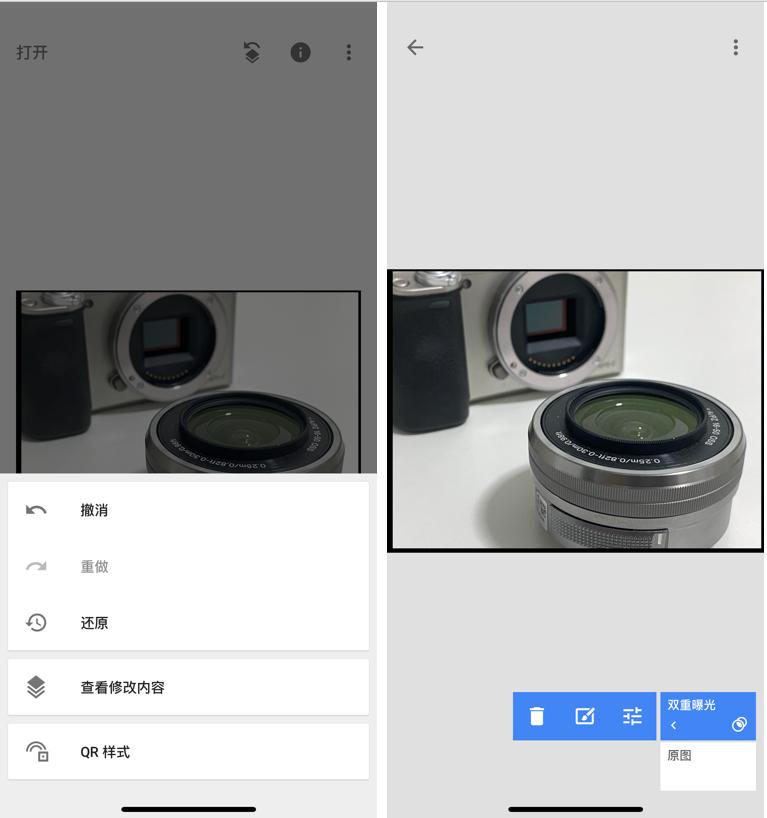The width and height of the screenshot is (767, 818).
Task: Delete the 双重曝光 edit with the trash icon
Action: (x=537, y=716)
